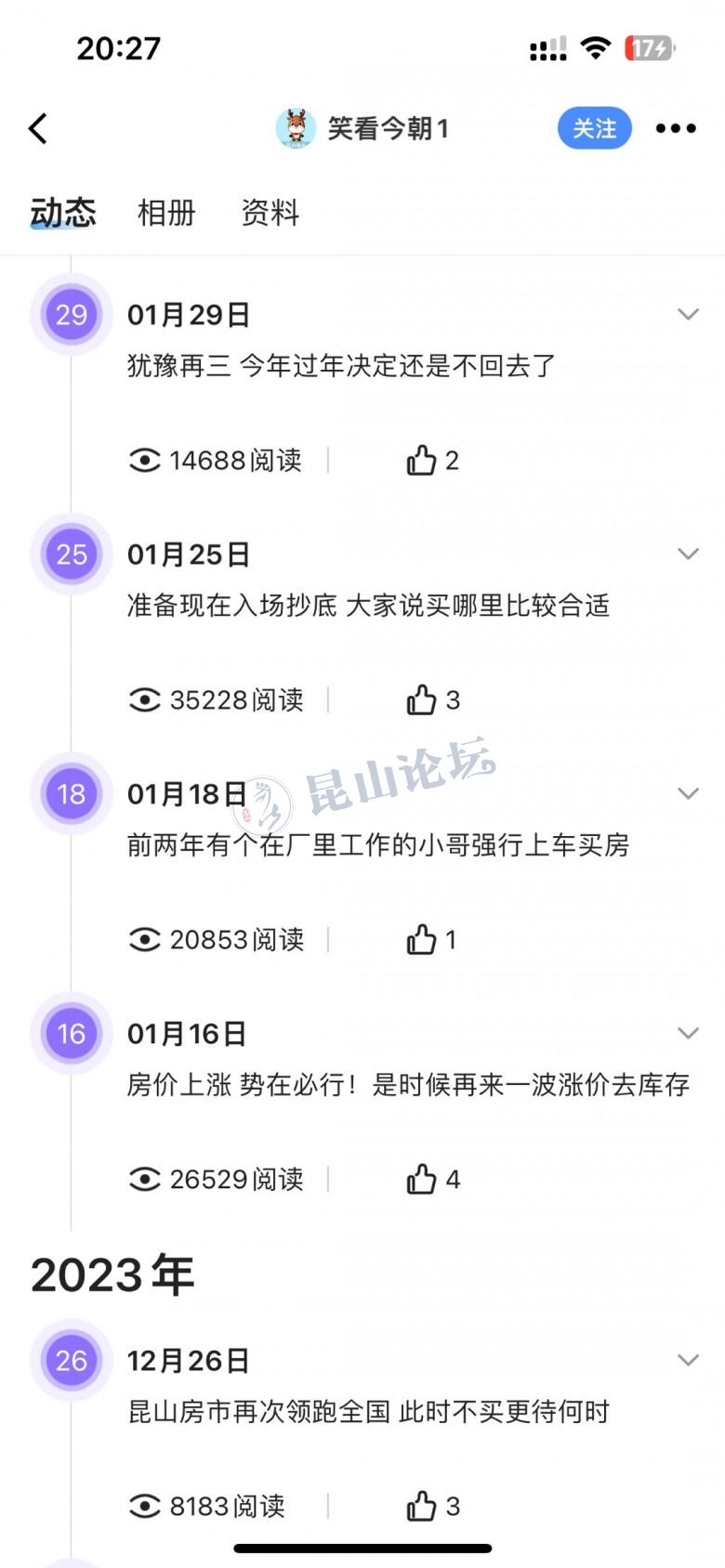The width and height of the screenshot is (725, 1568).
Task: Open post 准备现在入场抄底
Action: (x=368, y=605)
